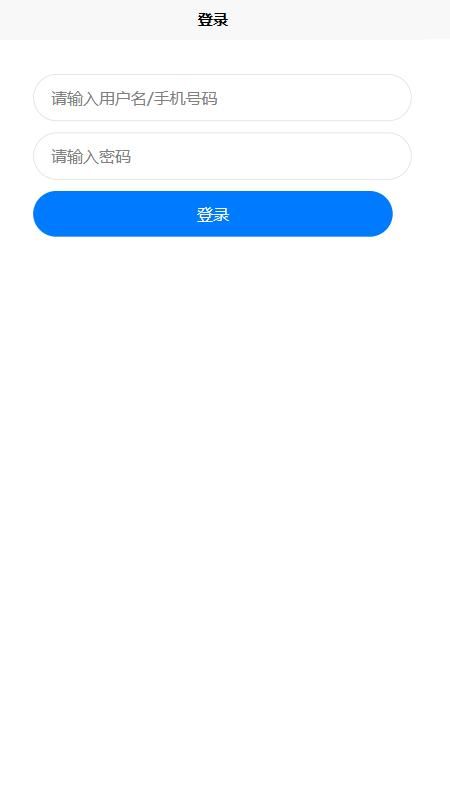Focus the username/phone number field
The height and width of the screenshot is (800, 450).
[x=222, y=98]
